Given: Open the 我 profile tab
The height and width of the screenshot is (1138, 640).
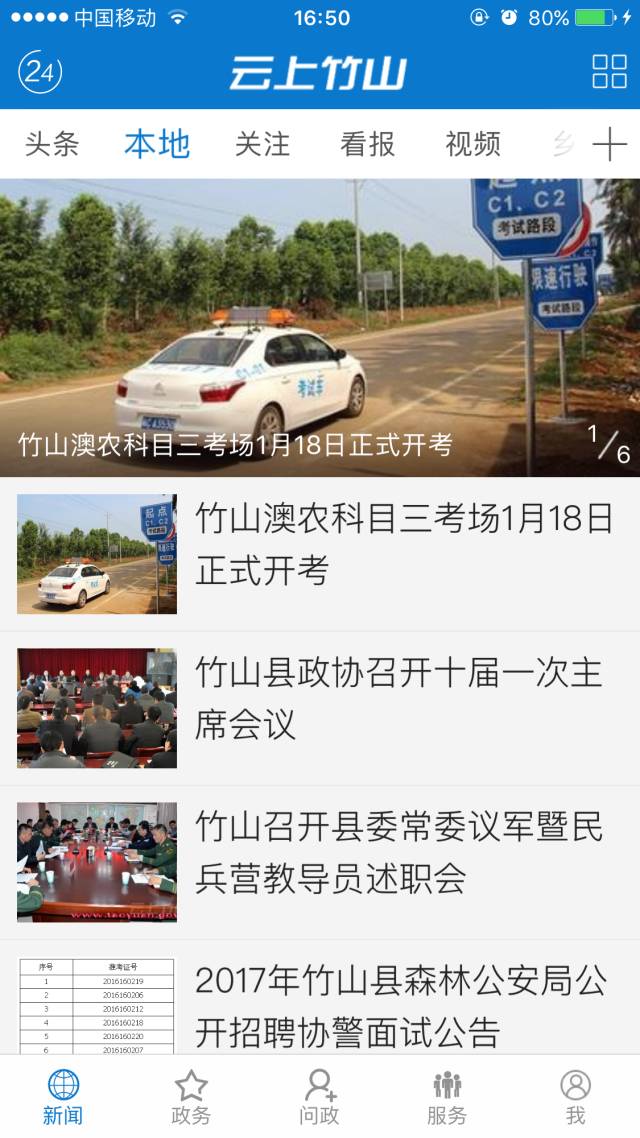Looking at the screenshot, I should click(575, 1097).
